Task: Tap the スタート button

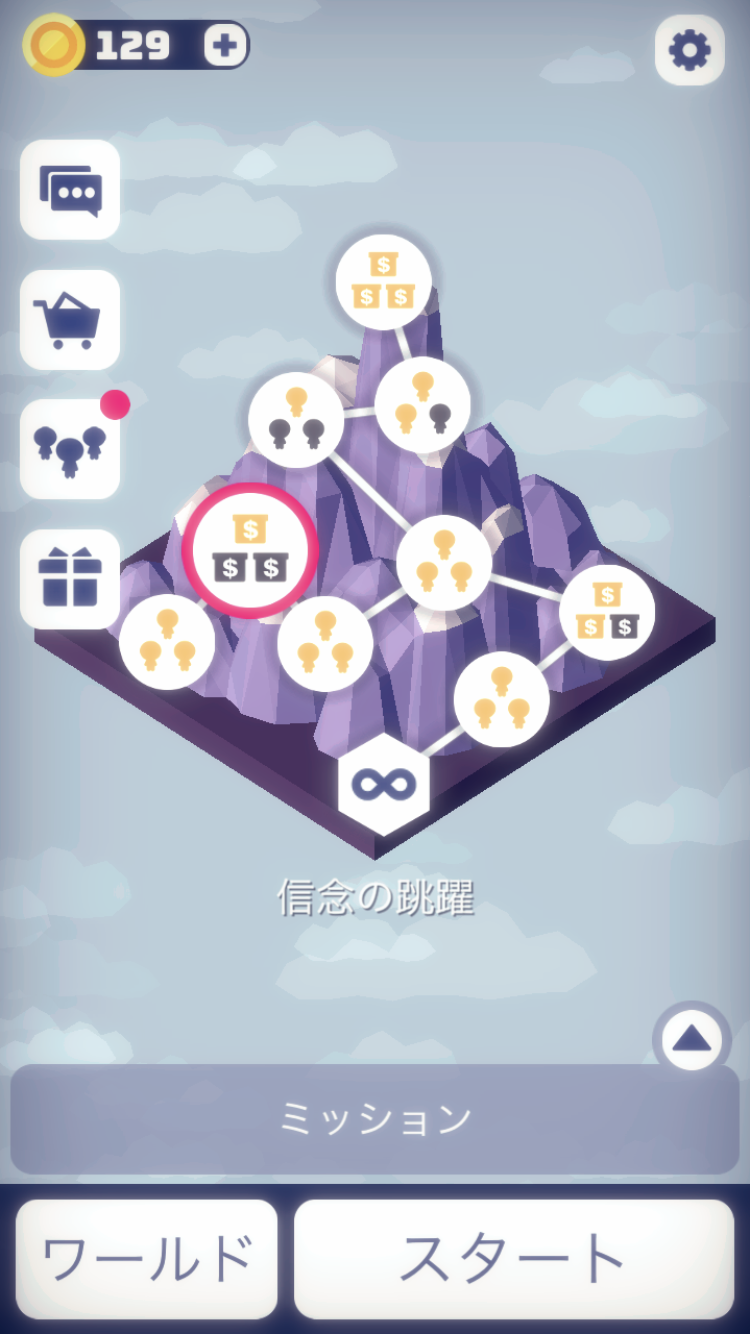Action: [514, 1259]
